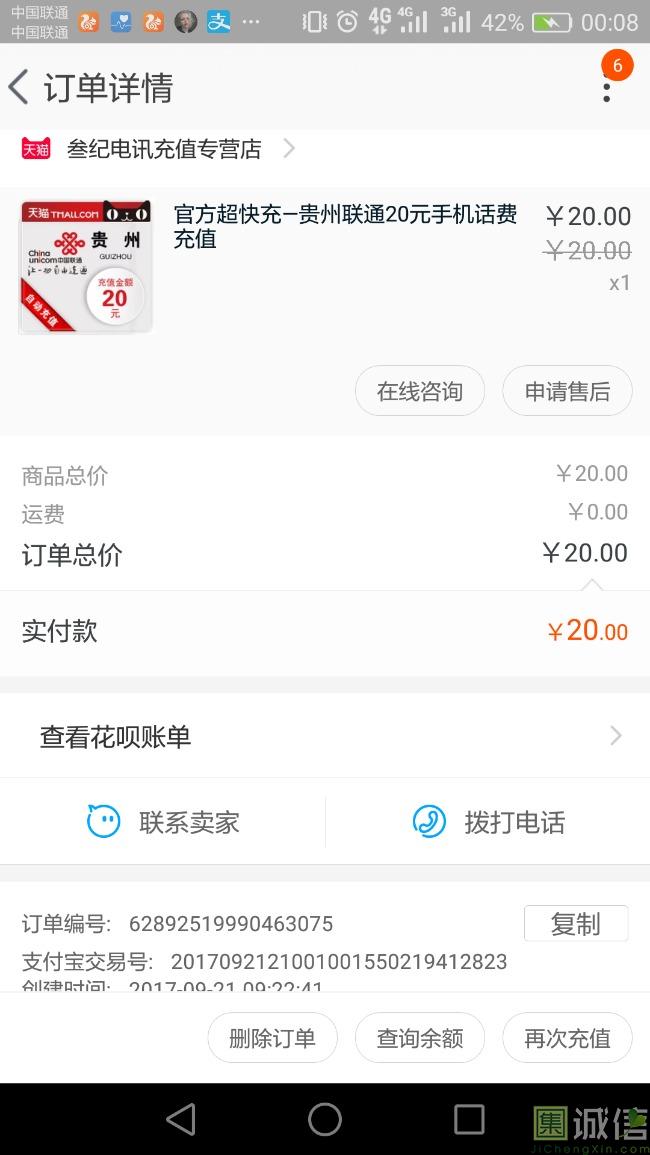This screenshot has height=1155, width=650.
Task: Delete this order via 删除订单
Action: [273, 1038]
